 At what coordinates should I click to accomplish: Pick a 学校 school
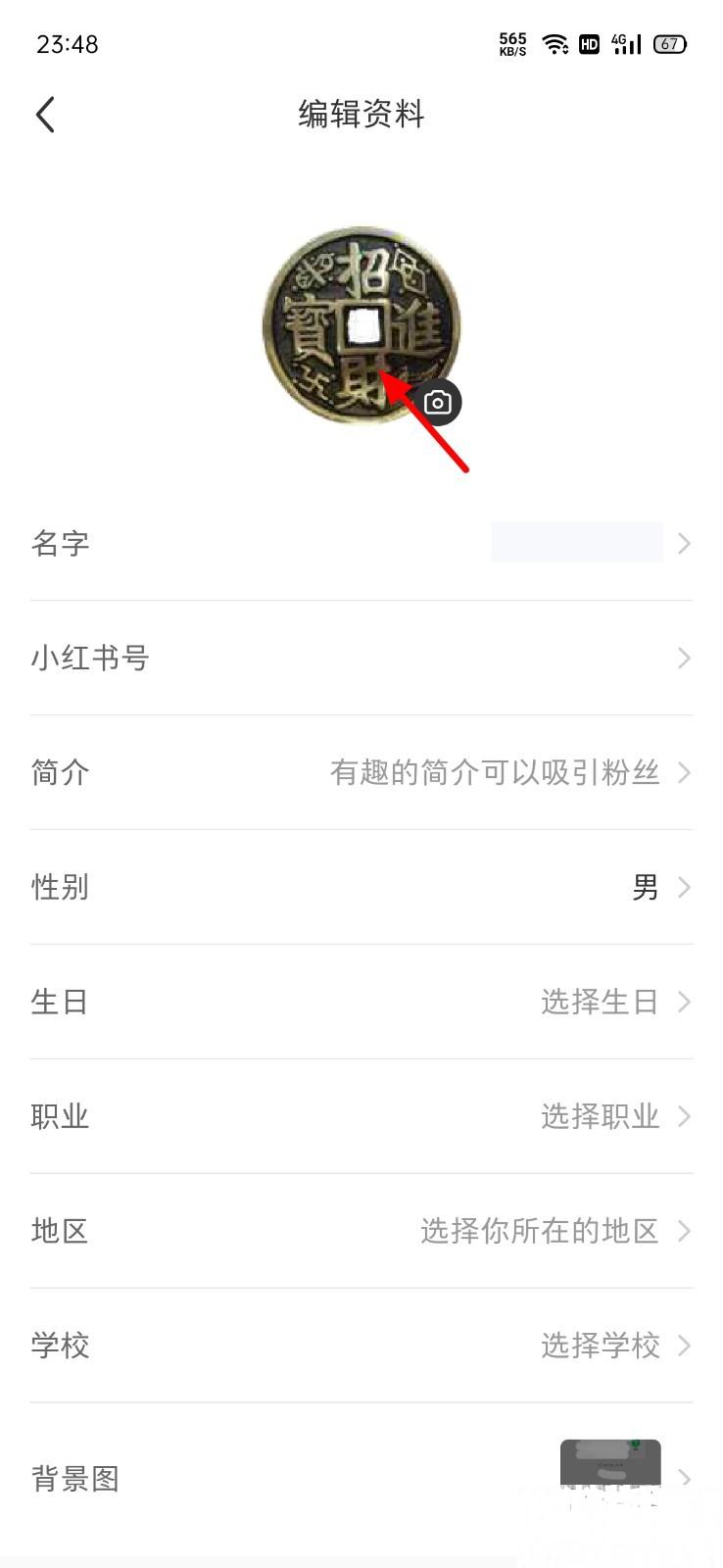pos(361,1346)
